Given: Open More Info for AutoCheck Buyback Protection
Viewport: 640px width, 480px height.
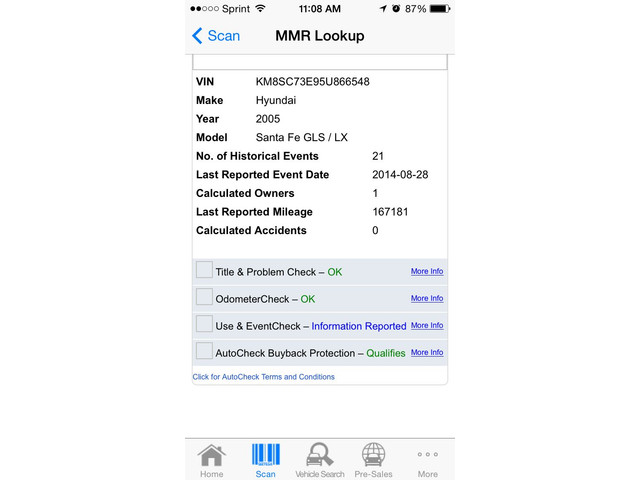Looking at the screenshot, I should [x=426, y=352].
